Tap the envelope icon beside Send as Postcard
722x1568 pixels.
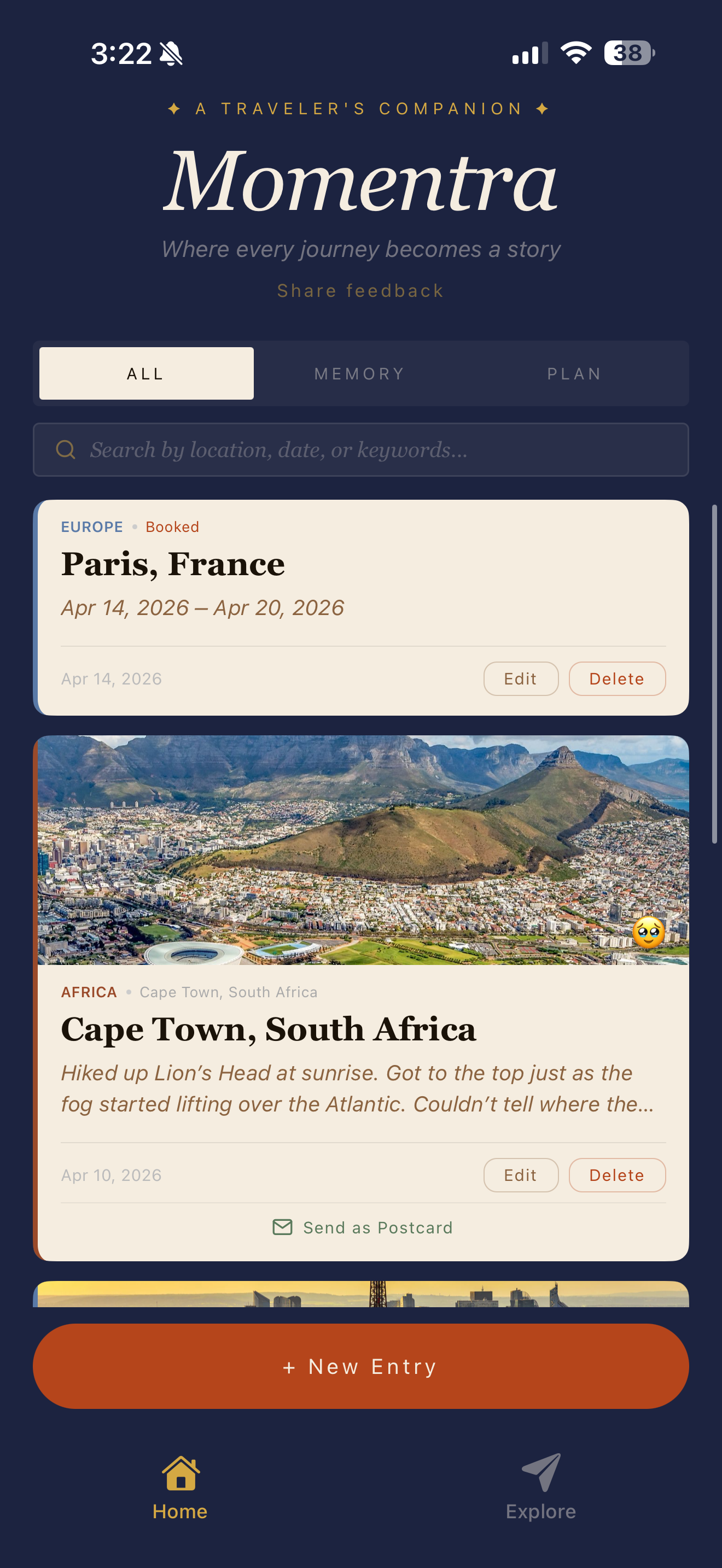(x=284, y=1227)
